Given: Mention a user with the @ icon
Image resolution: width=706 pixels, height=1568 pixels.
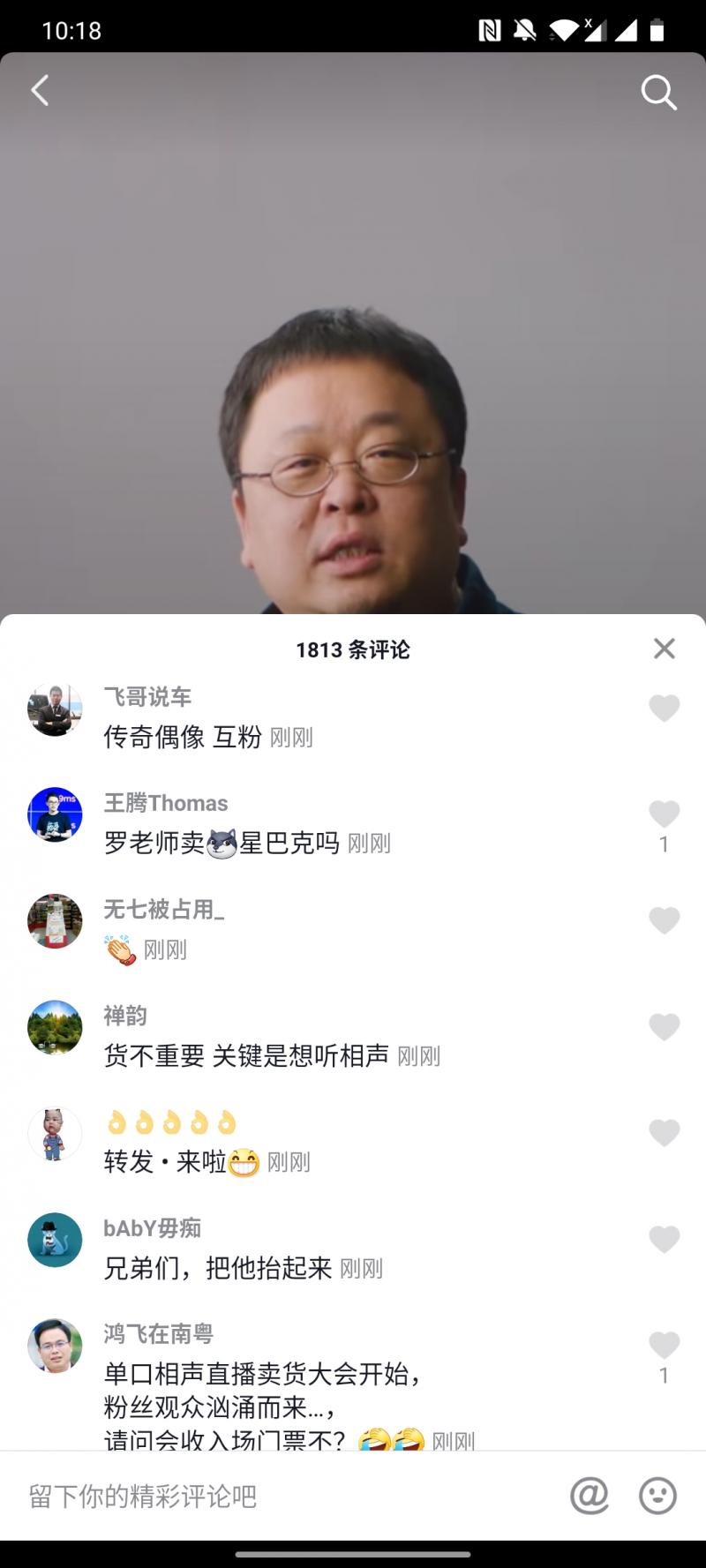Looking at the screenshot, I should [x=590, y=1496].
